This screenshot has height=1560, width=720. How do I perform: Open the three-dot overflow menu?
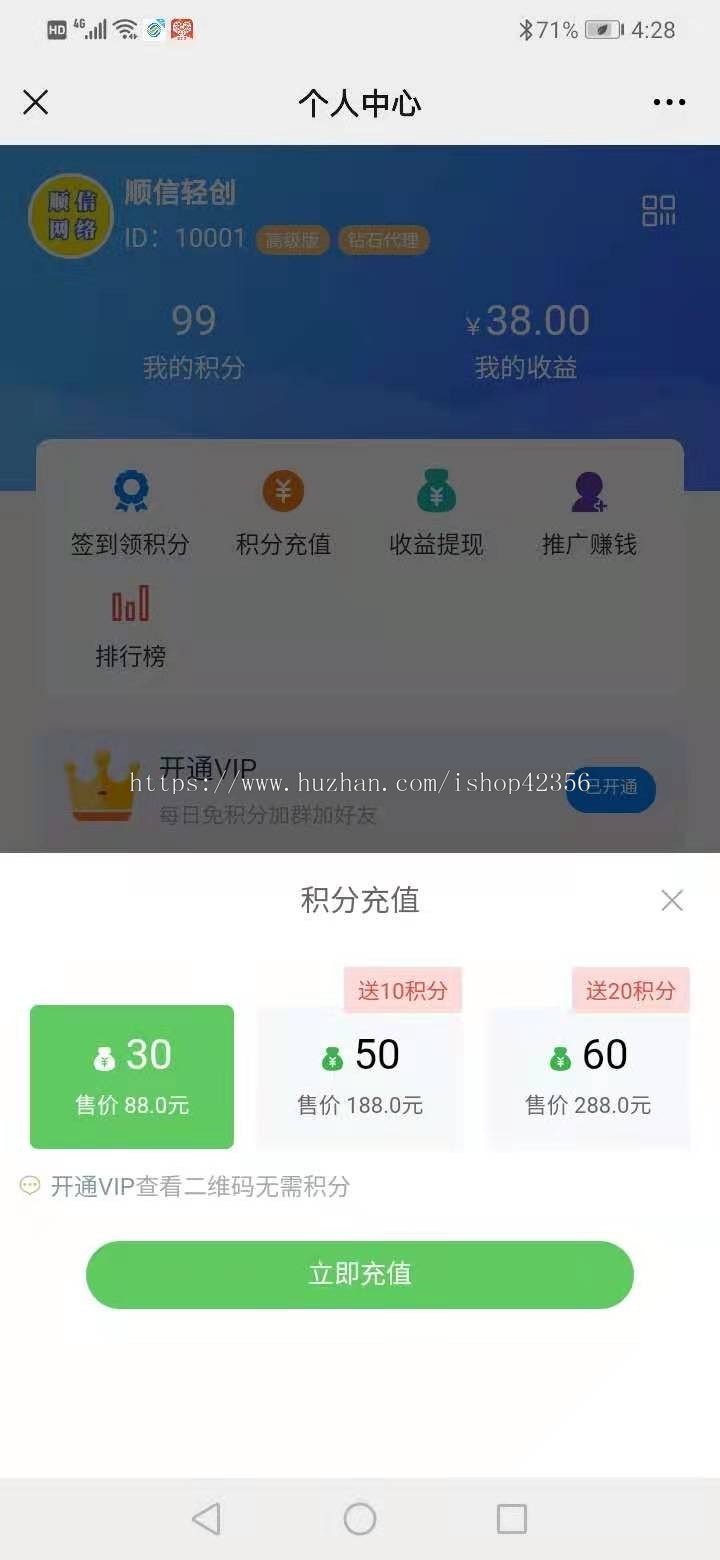pyautogui.click(x=669, y=102)
